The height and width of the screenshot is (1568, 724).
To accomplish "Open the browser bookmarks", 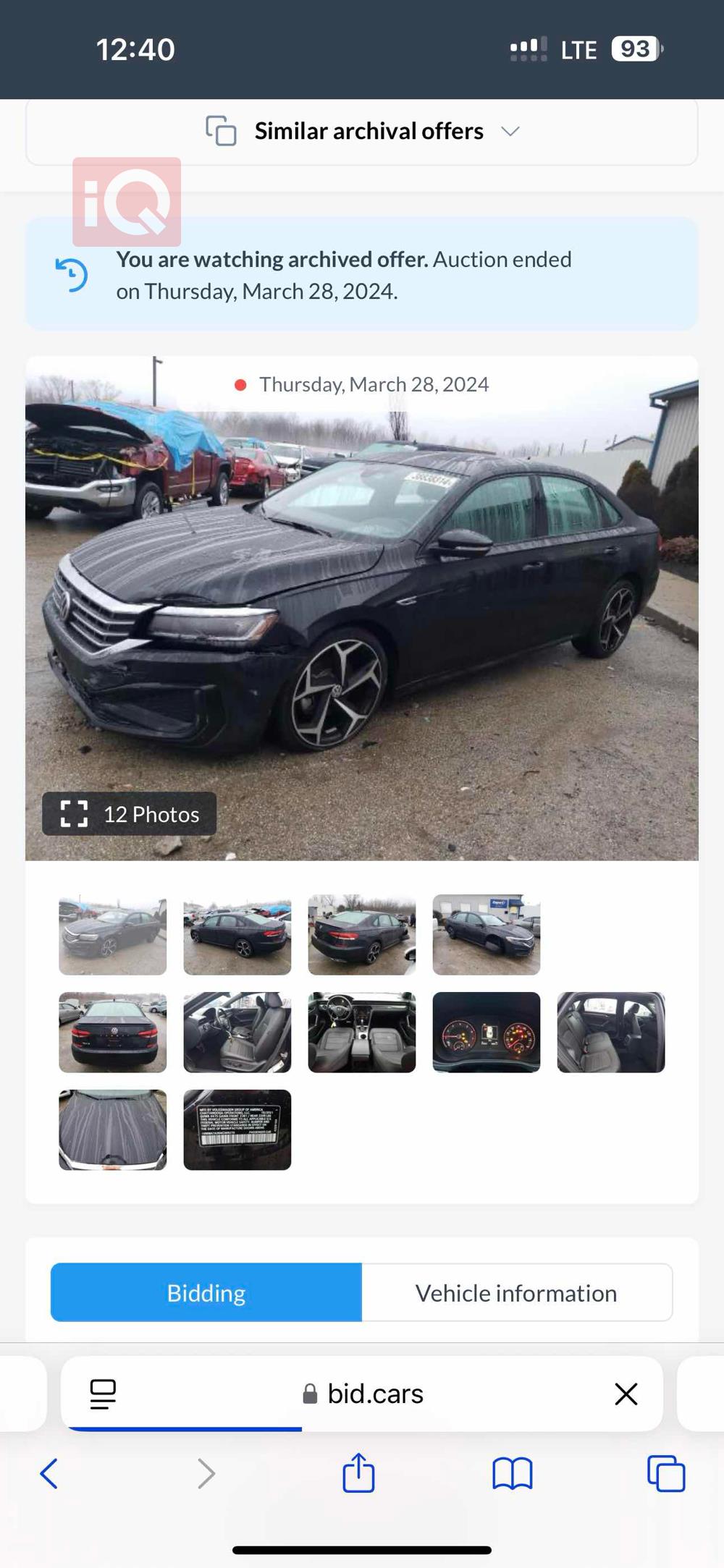I will 512,1474.
